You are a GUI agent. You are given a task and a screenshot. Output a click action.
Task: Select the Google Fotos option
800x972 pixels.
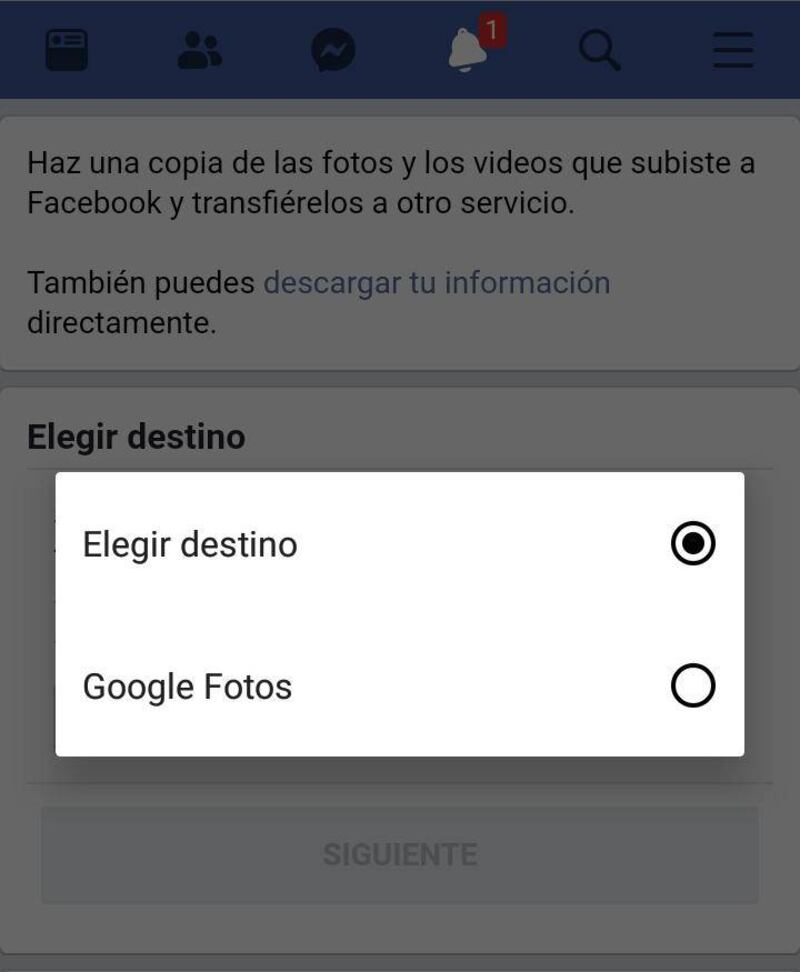pyautogui.click(x=692, y=686)
